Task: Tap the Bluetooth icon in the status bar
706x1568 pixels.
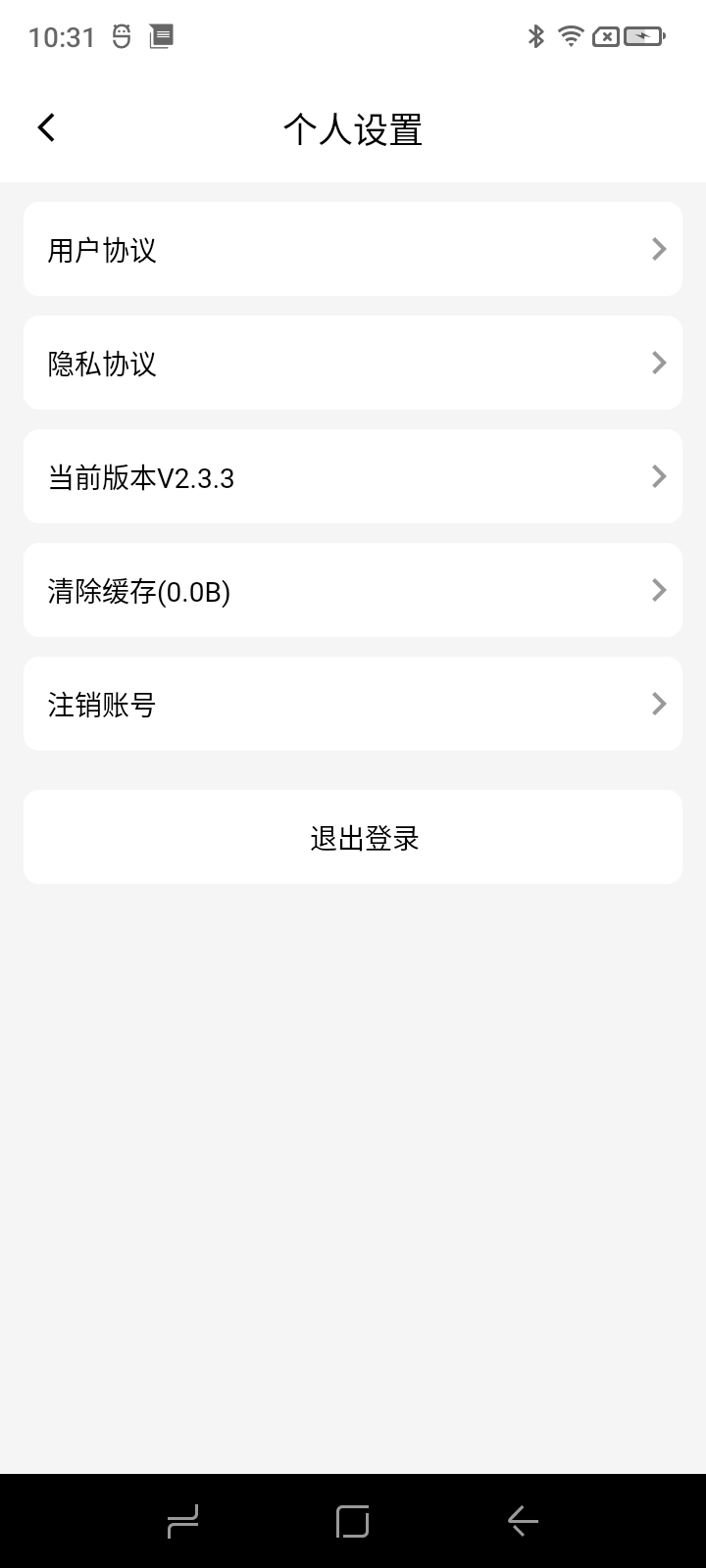Action: 535,36
